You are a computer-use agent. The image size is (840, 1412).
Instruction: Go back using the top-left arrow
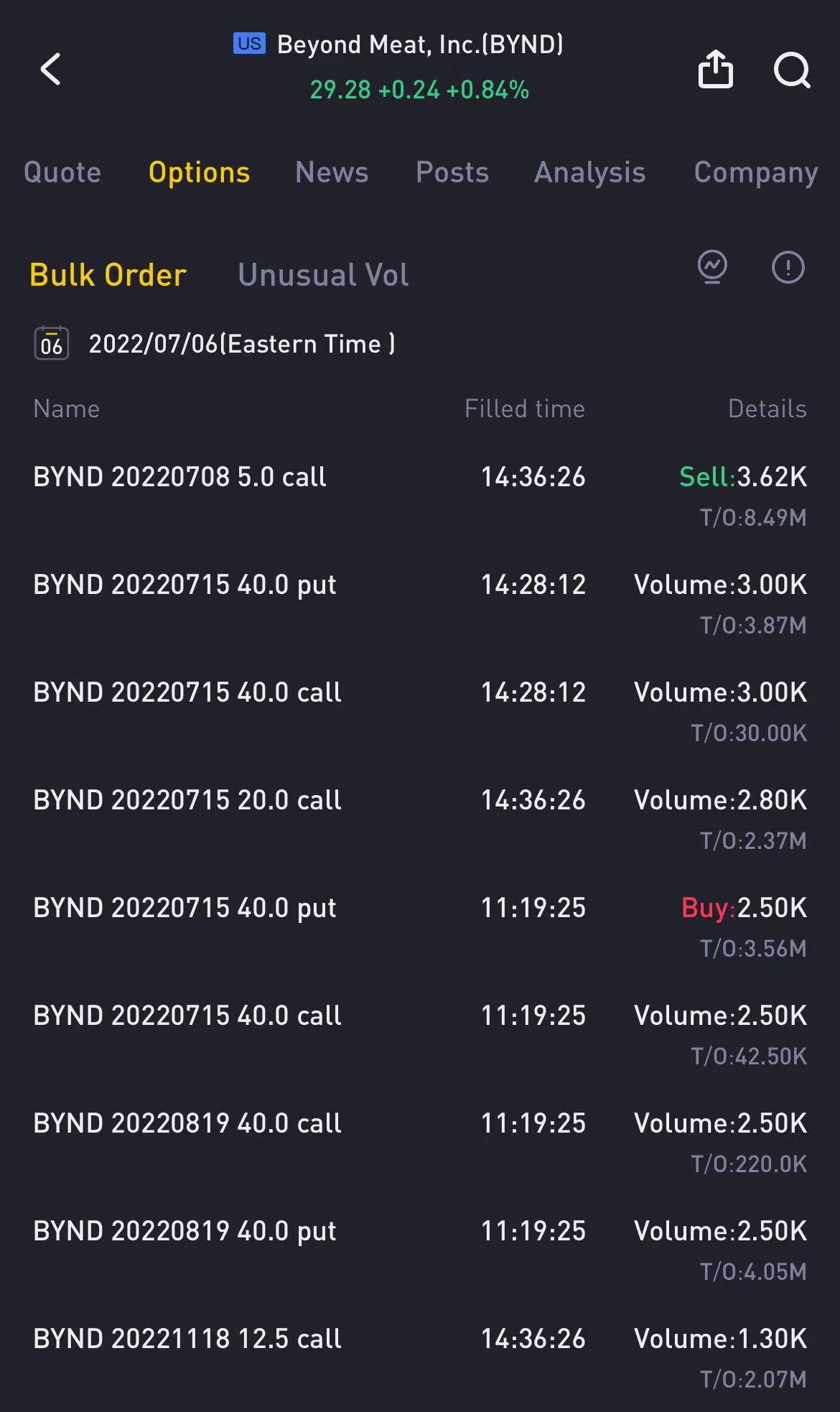point(50,69)
